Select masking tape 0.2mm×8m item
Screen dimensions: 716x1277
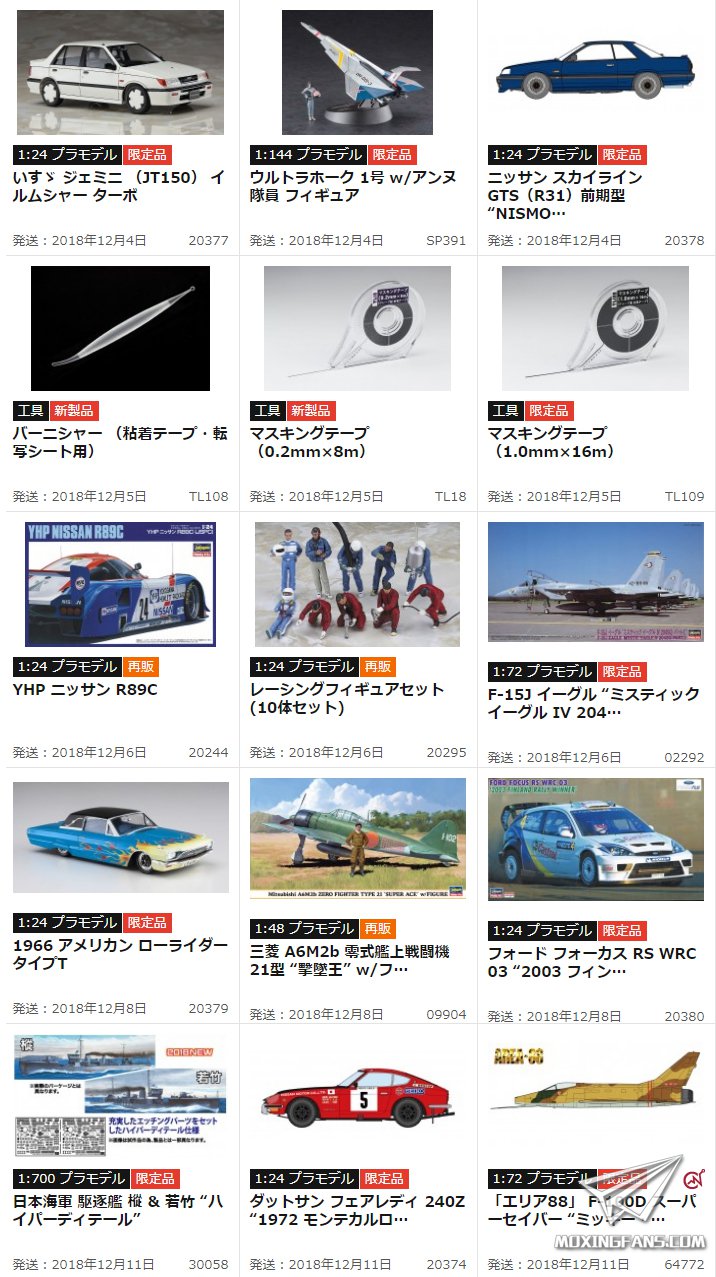357,328
